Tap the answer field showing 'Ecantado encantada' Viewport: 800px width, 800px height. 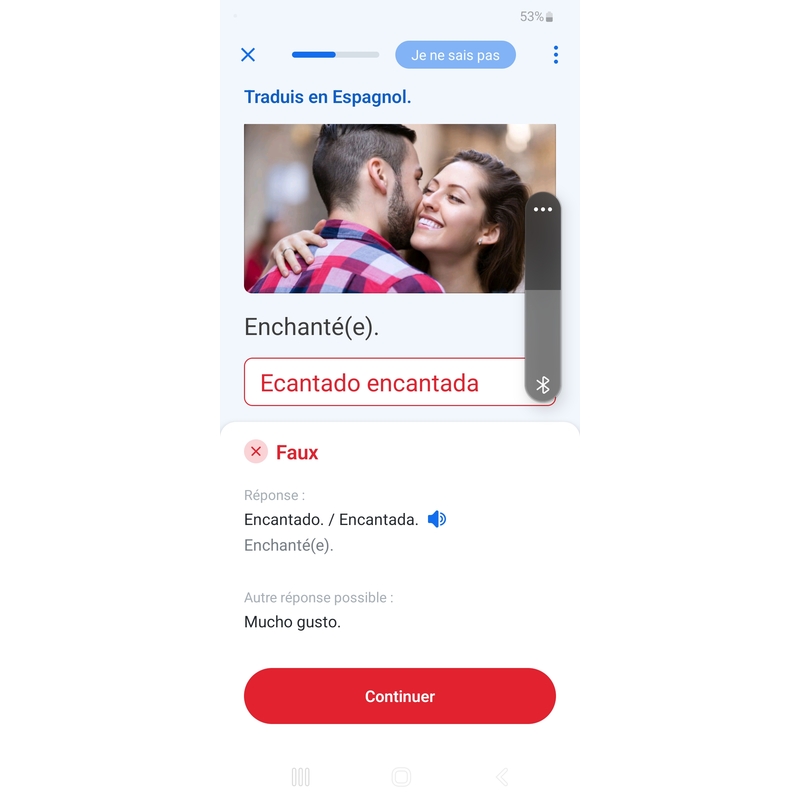pyautogui.click(x=380, y=382)
